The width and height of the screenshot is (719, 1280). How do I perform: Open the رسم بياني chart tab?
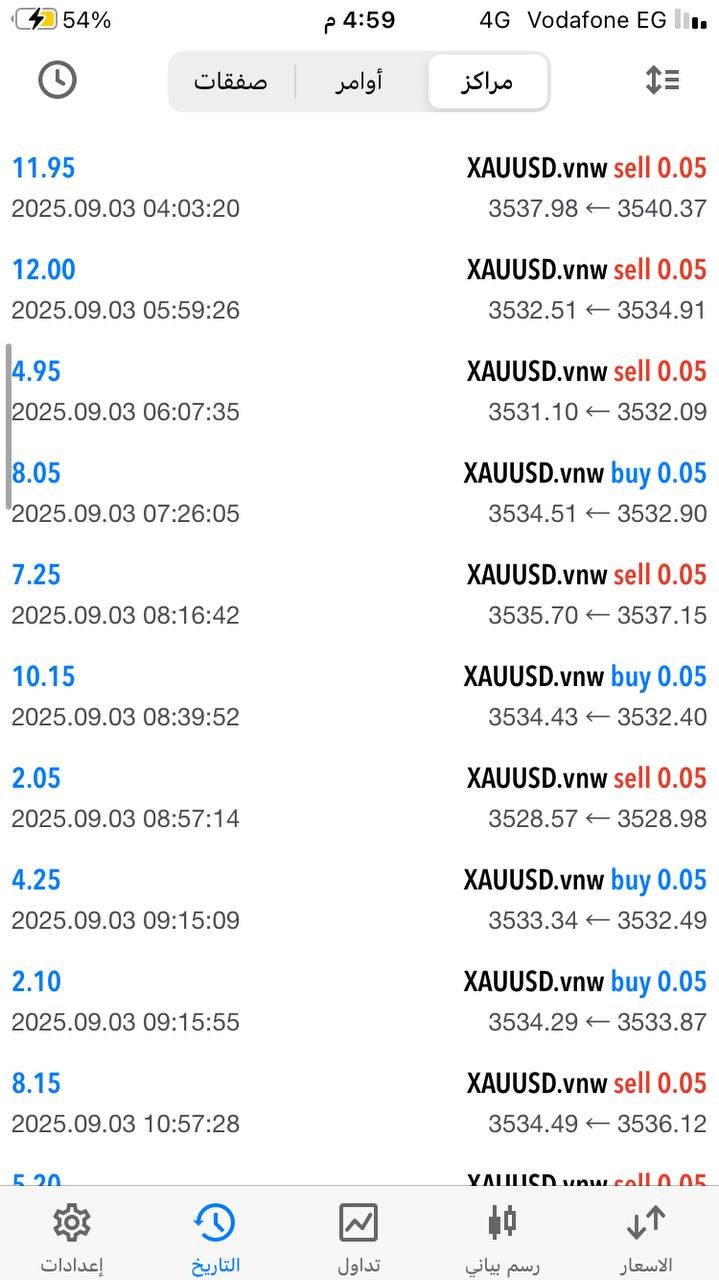click(x=502, y=1237)
